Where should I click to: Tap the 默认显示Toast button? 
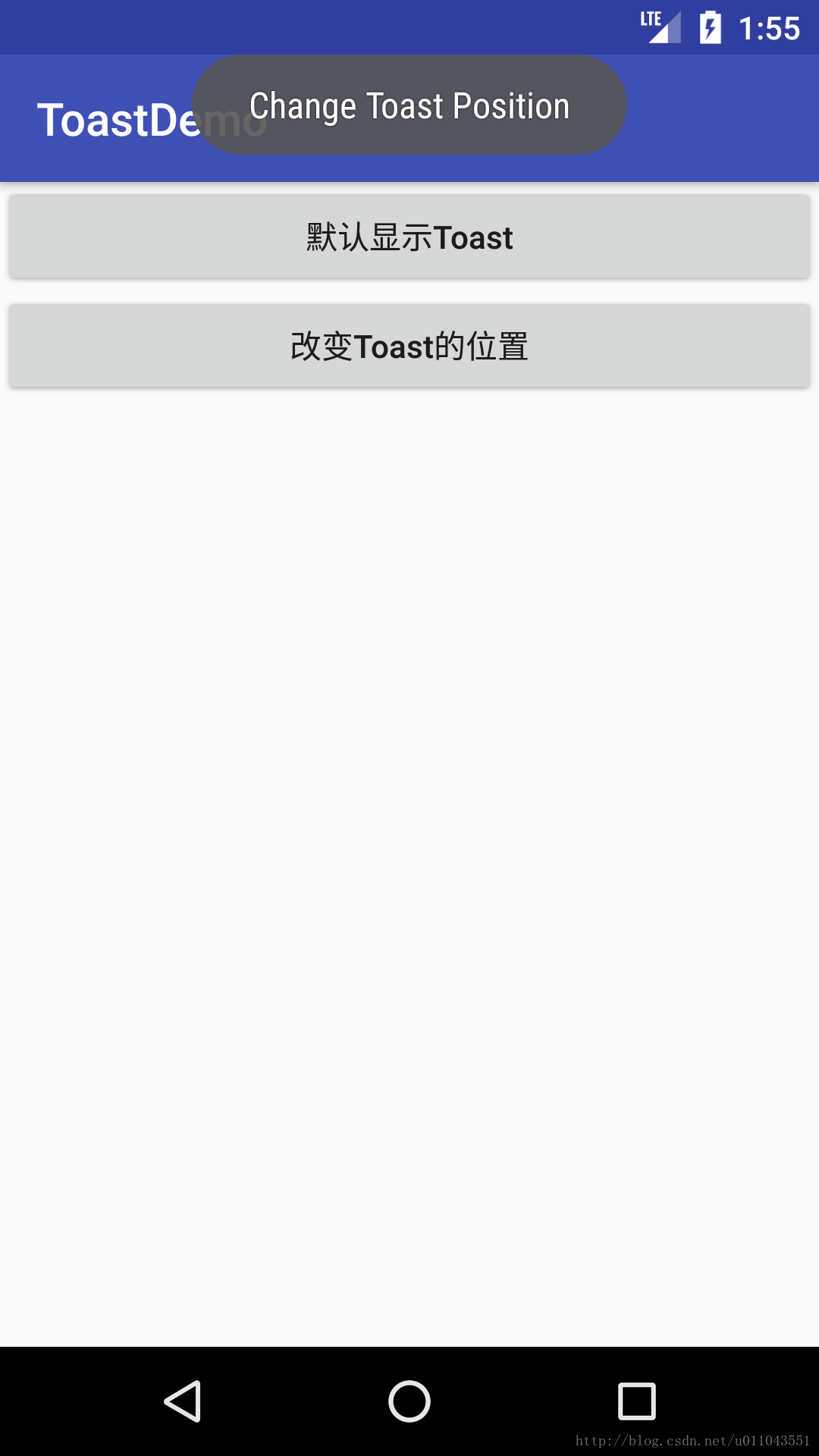tap(409, 237)
